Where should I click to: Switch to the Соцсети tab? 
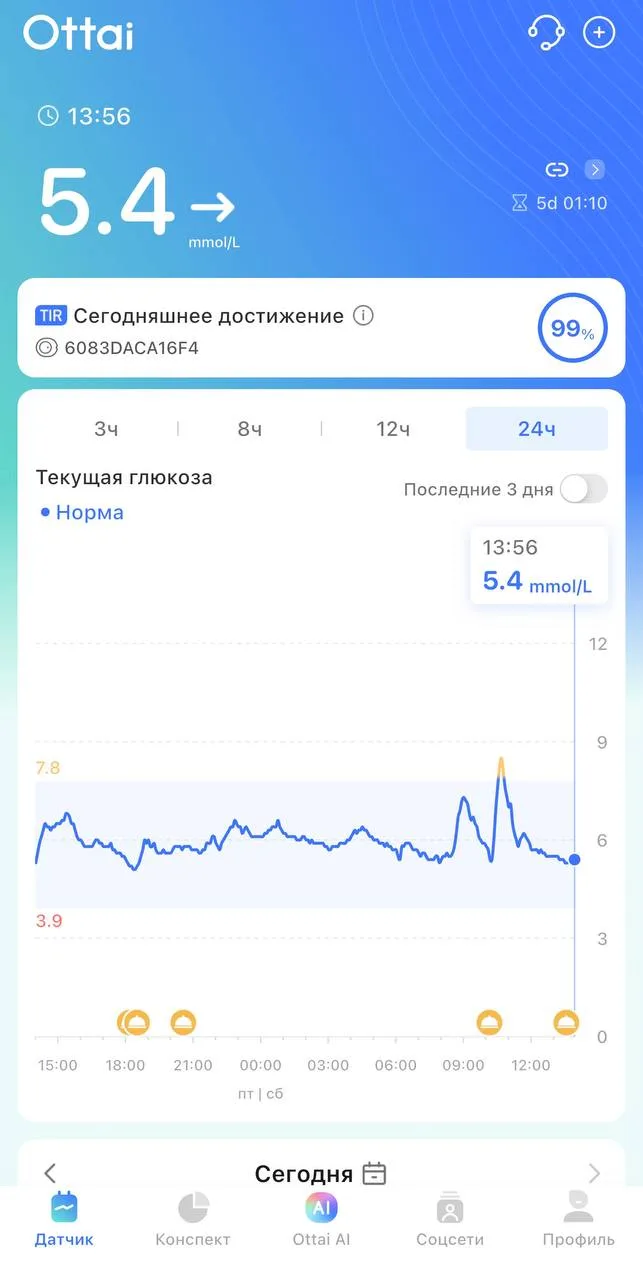450,1220
